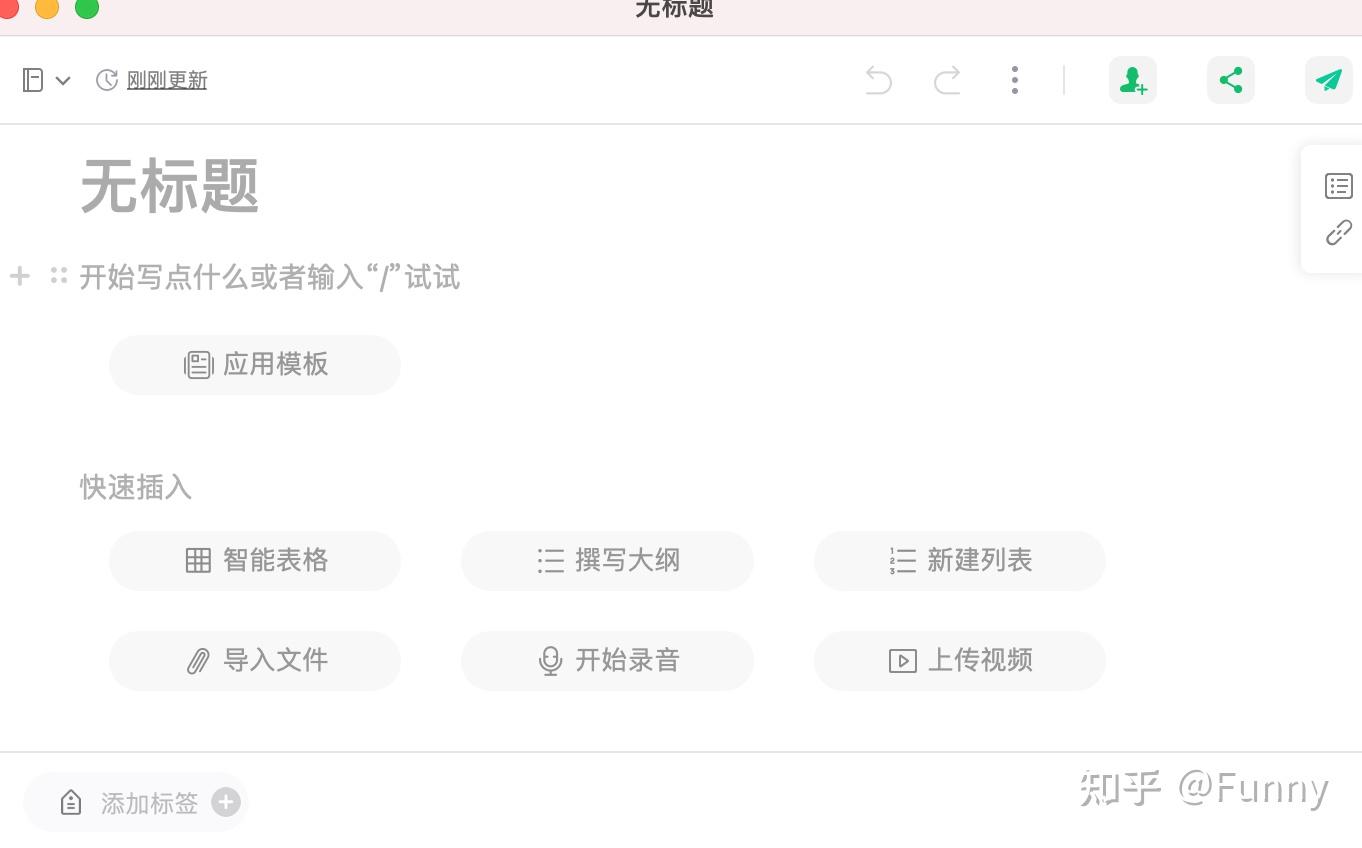This screenshot has height=848, width=1362.
Task: Open the links chain icon in the side panel
Action: [x=1338, y=233]
